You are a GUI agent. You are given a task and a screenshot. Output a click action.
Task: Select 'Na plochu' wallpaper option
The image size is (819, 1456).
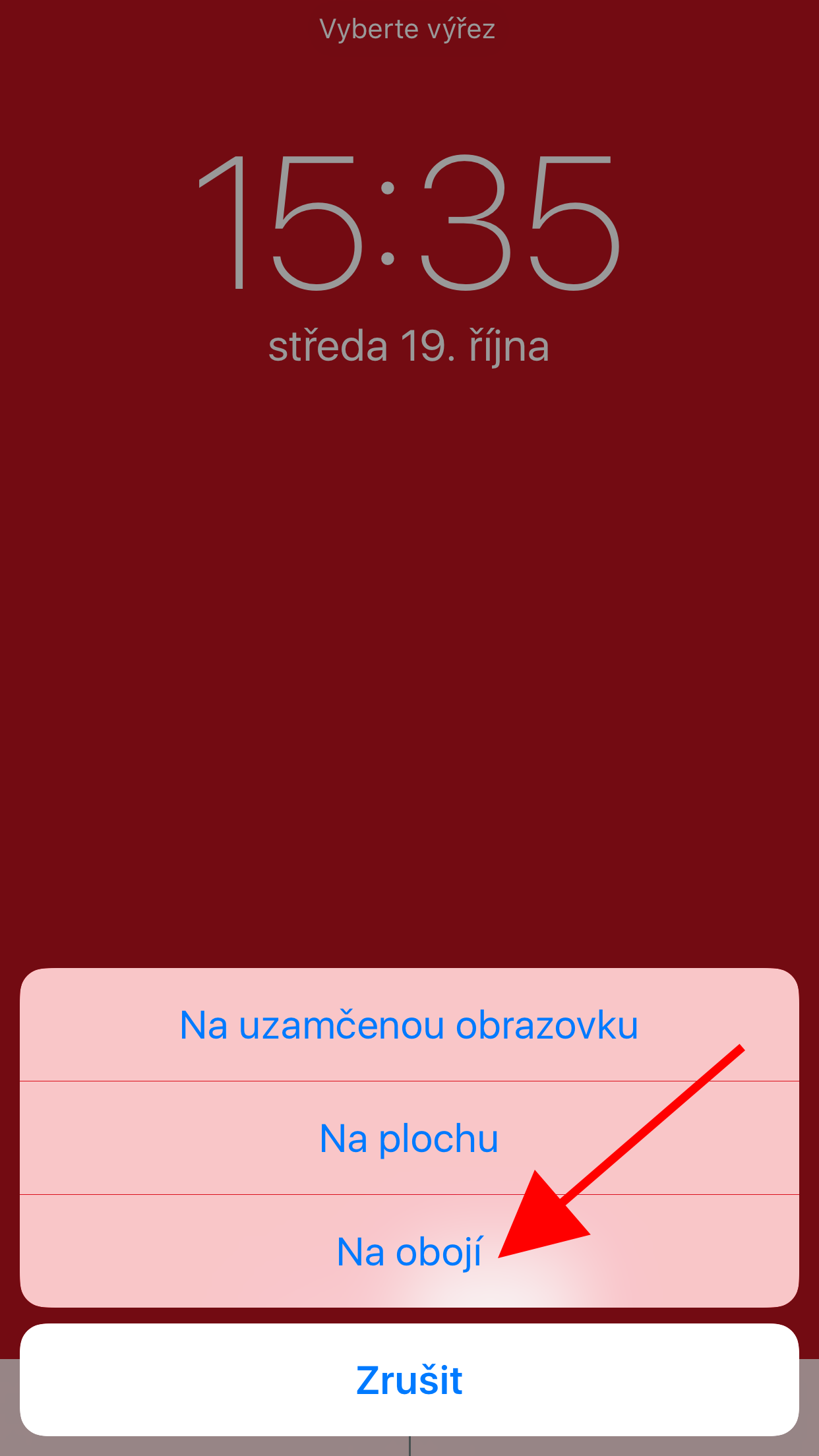click(409, 1138)
